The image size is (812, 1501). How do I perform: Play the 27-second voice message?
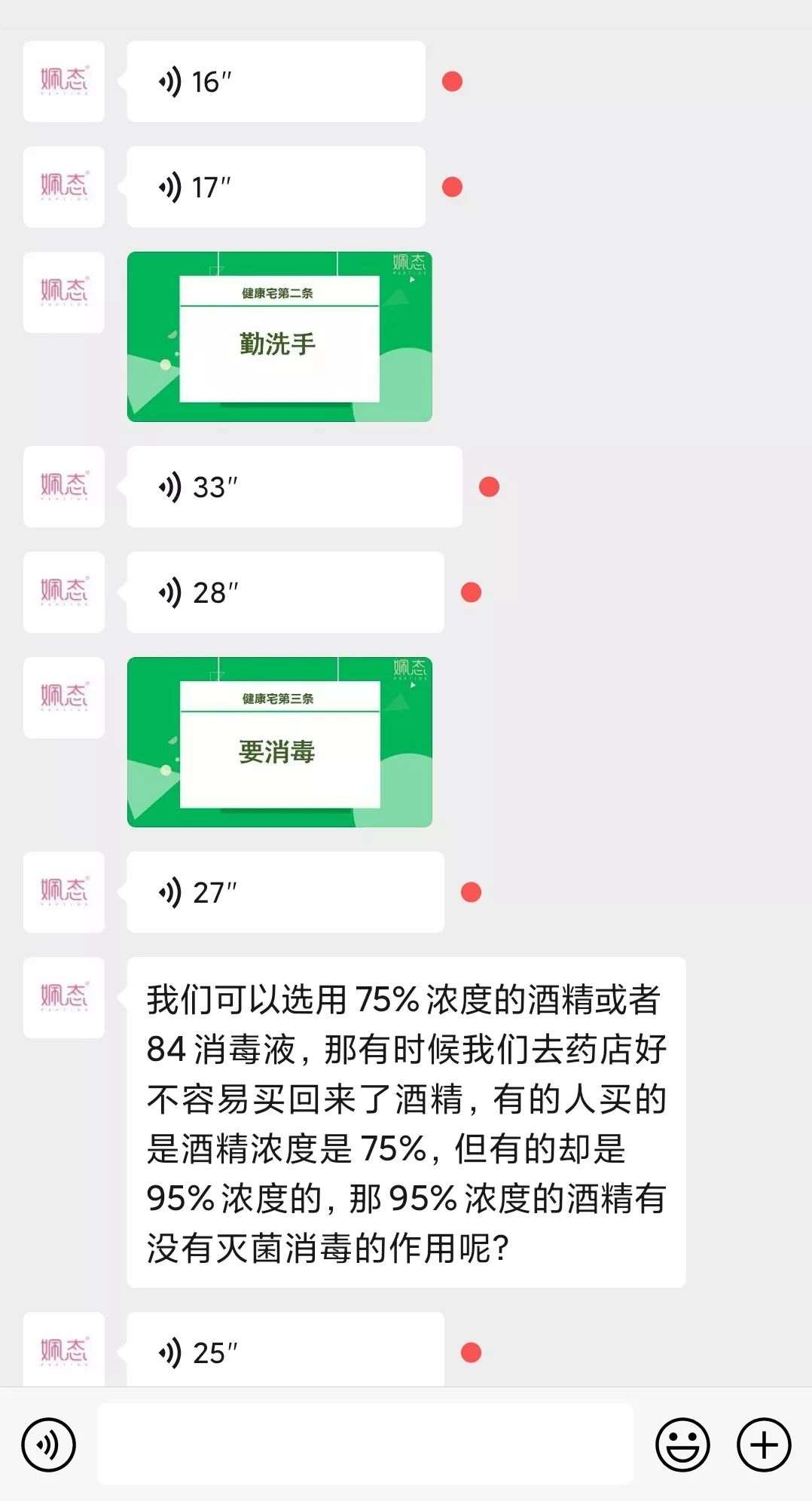285,892
